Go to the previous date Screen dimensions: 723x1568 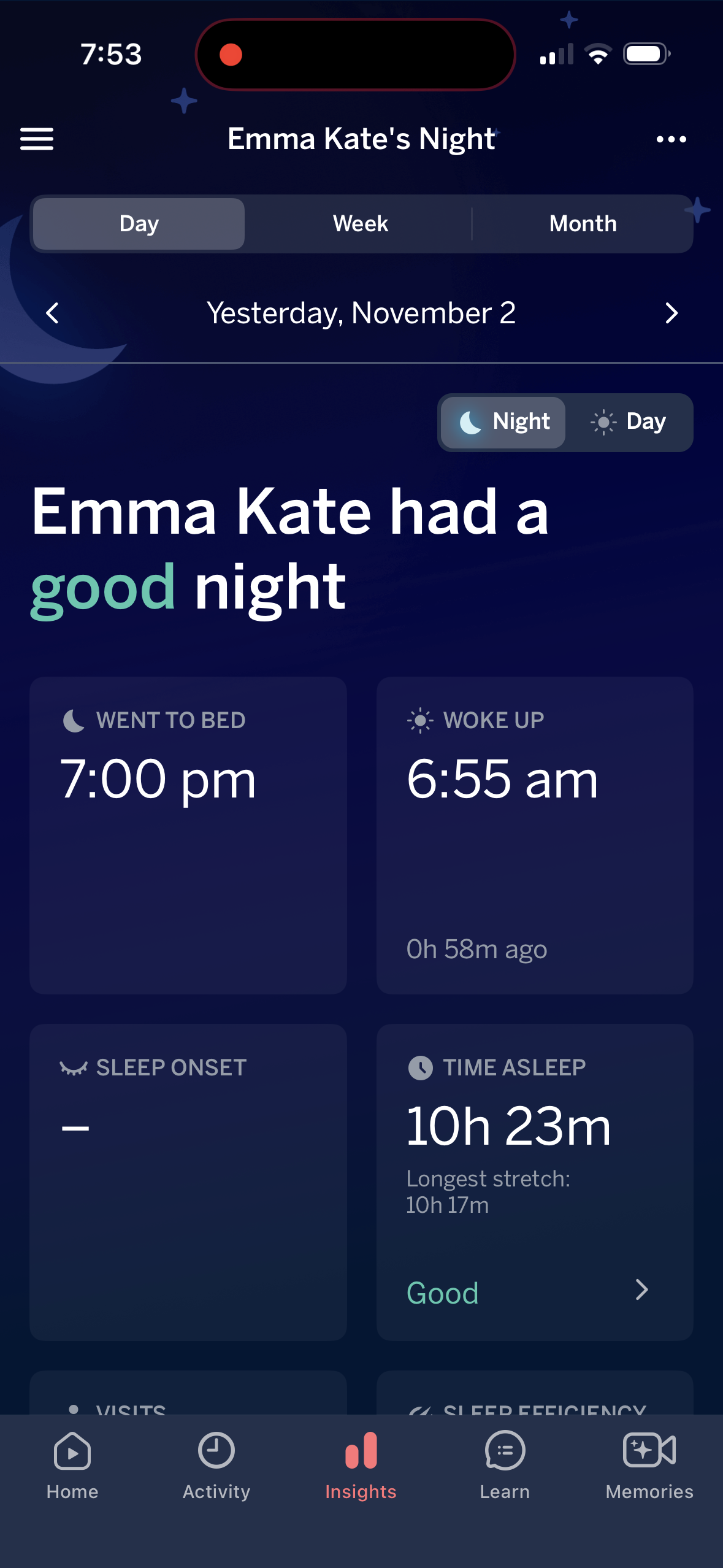(x=53, y=313)
